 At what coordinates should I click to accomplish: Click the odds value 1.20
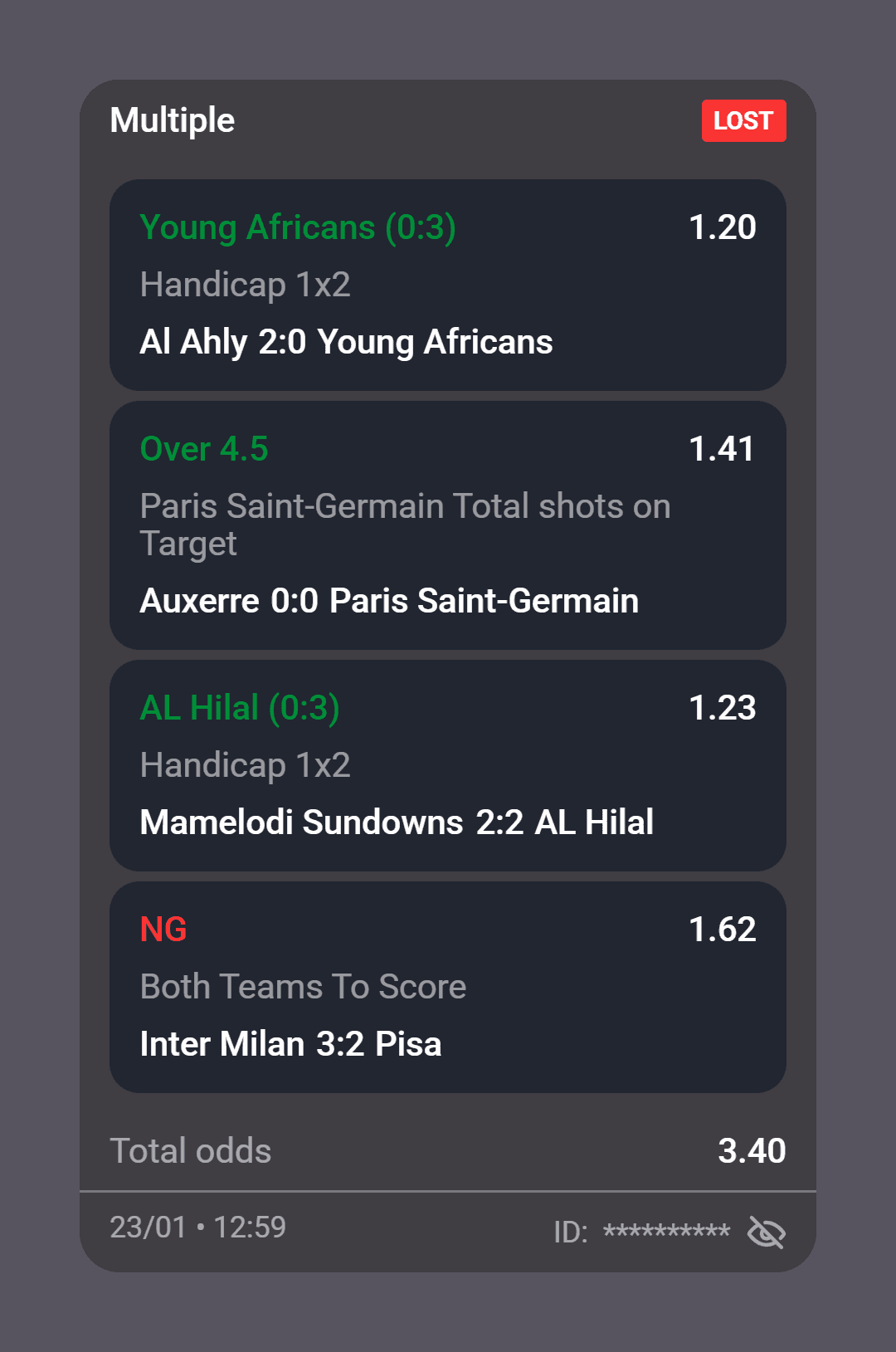(x=723, y=227)
